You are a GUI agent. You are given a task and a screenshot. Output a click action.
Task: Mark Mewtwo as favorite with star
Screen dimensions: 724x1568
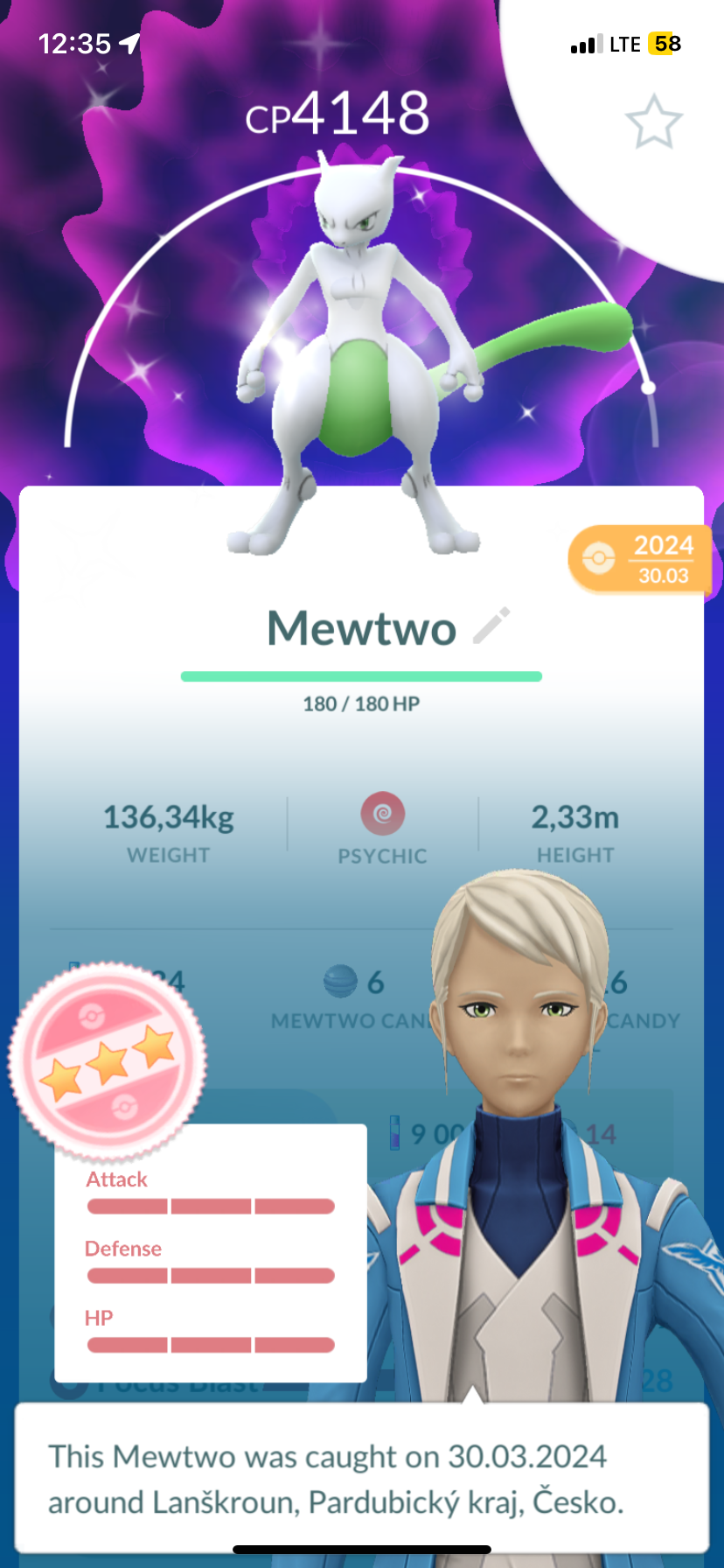click(x=654, y=122)
